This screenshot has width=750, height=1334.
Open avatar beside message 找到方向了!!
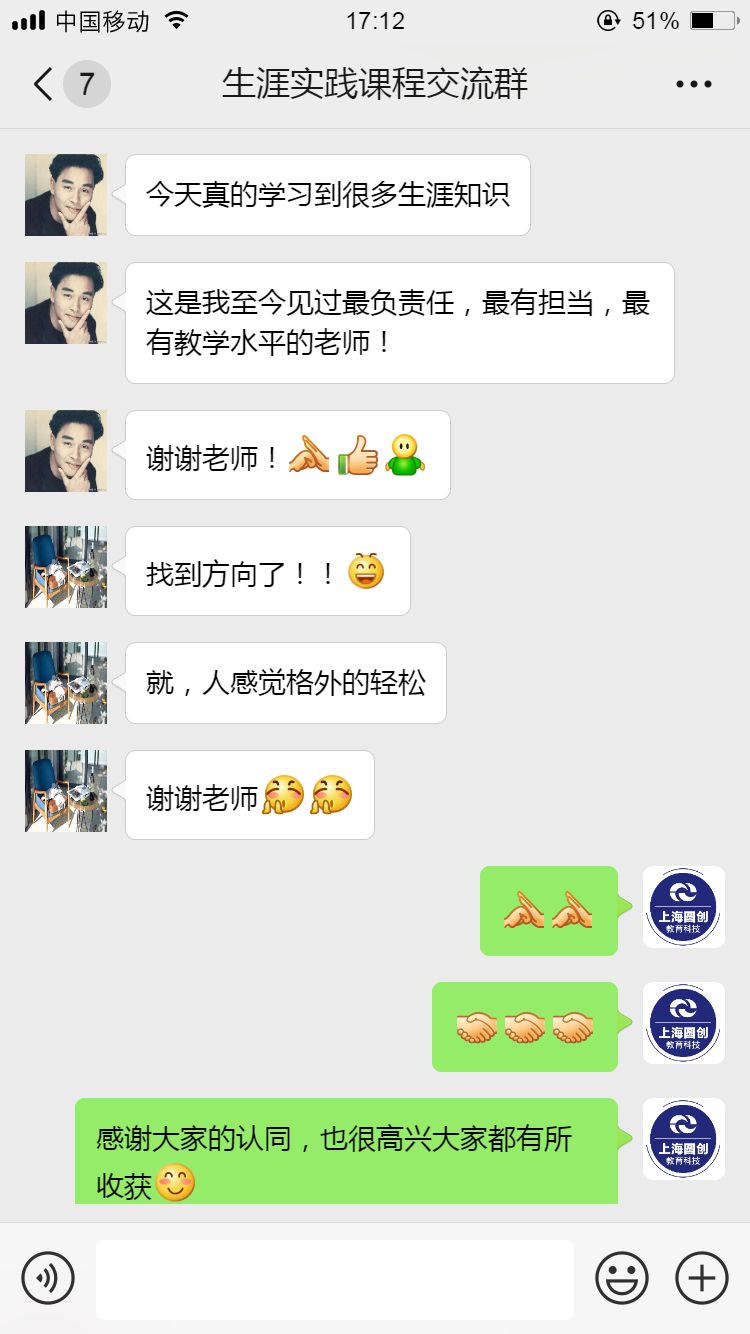pyautogui.click(x=66, y=567)
